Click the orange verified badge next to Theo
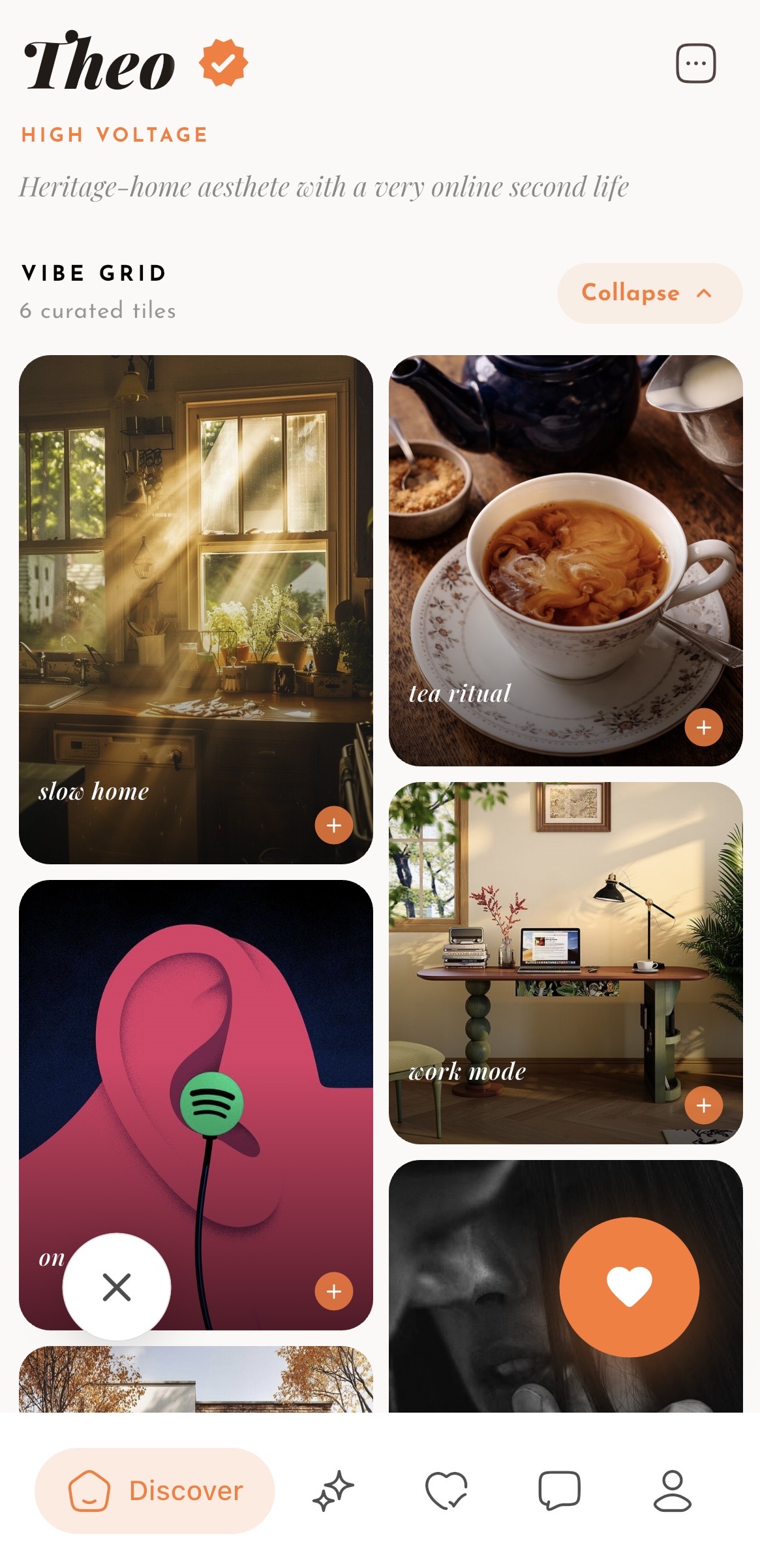The width and height of the screenshot is (760, 1568). [223, 63]
